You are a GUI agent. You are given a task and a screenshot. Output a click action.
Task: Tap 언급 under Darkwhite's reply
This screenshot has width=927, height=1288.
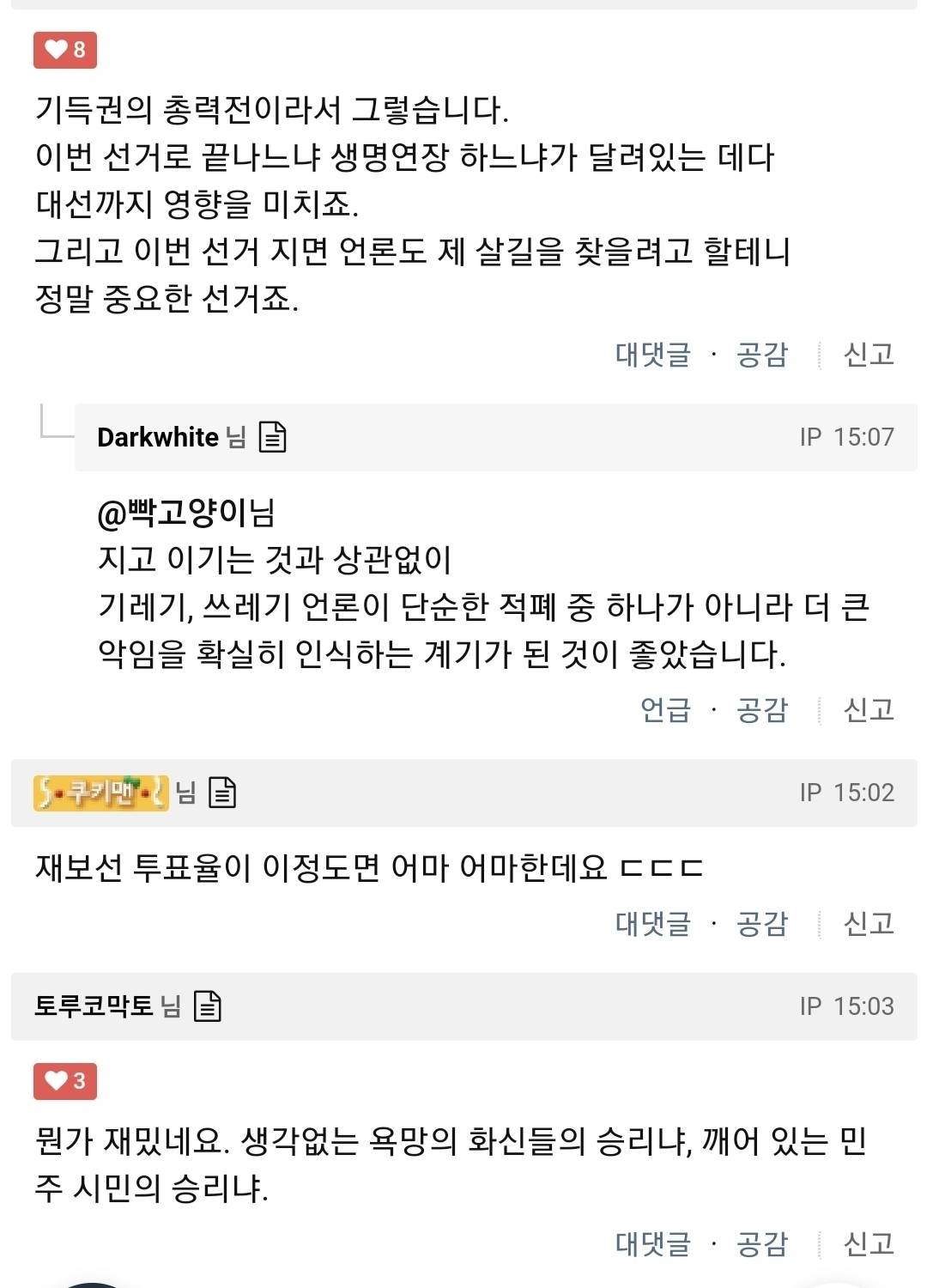click(x=665, y=709)
